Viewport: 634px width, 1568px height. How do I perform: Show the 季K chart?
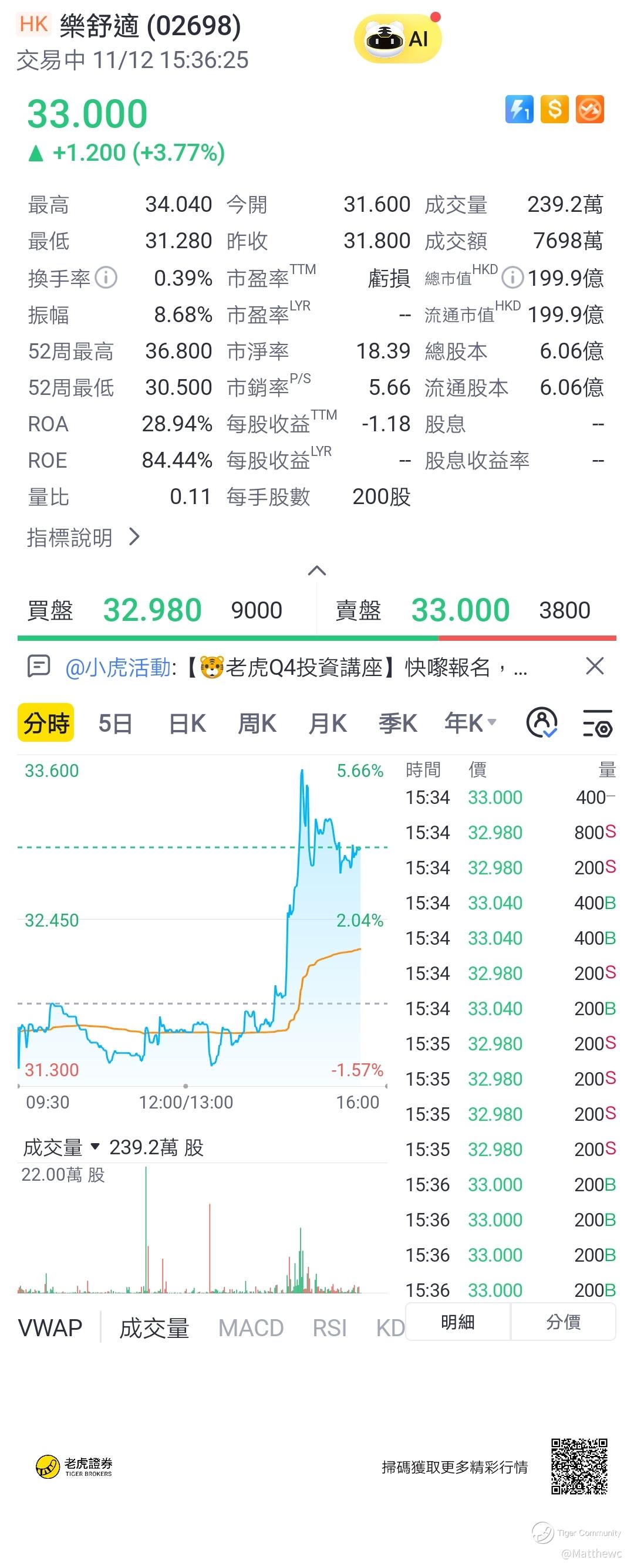pos(397,724)
